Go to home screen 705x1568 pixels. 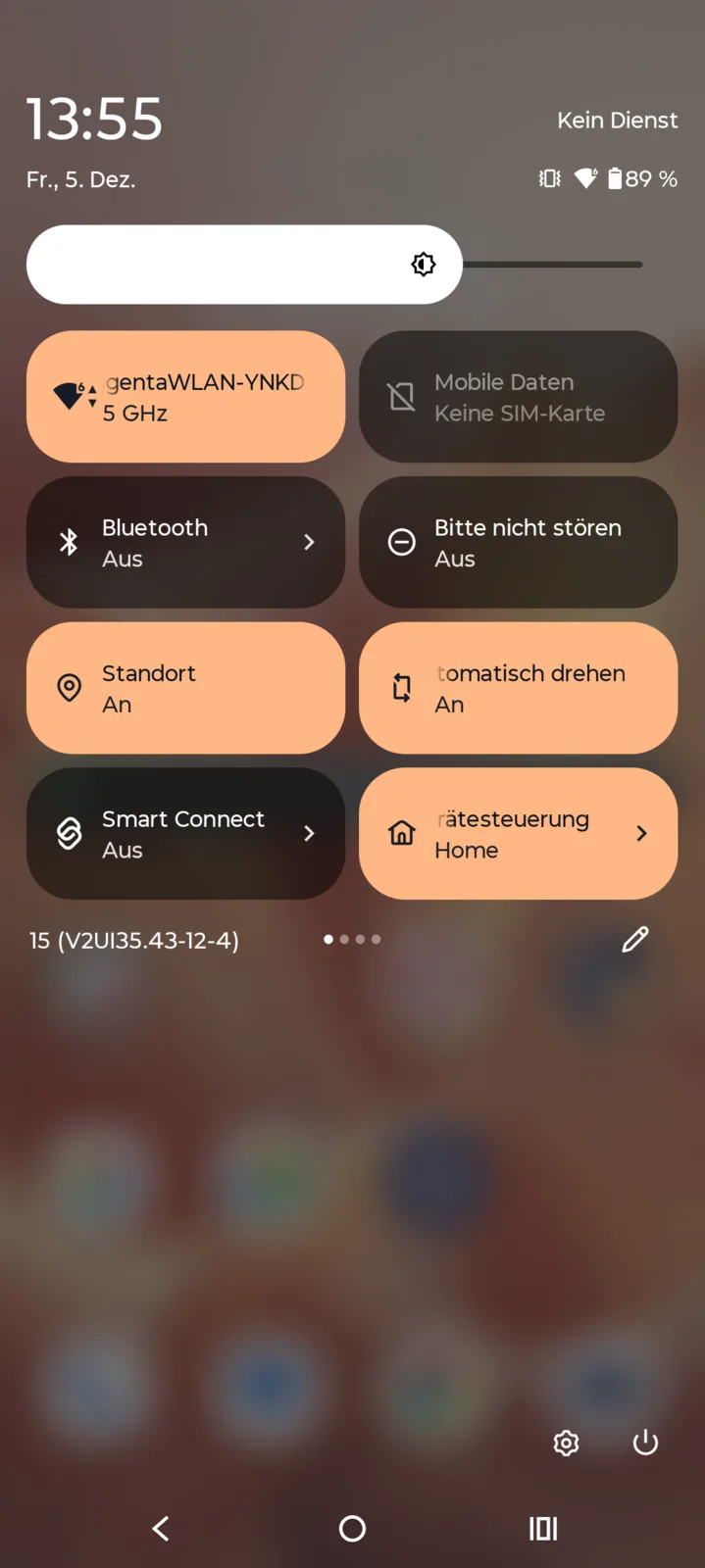352,1528
